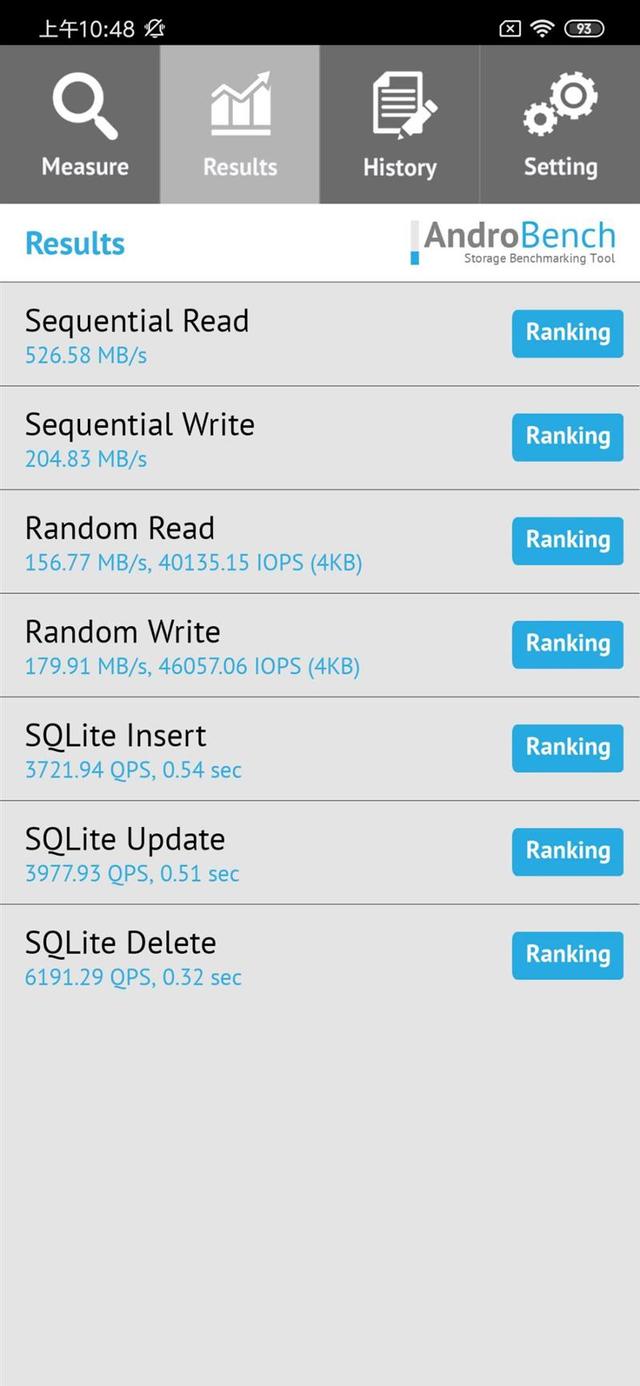Show Ranking for Random Write
This screenshot has height=1386, width=640.
pos(567,644)
